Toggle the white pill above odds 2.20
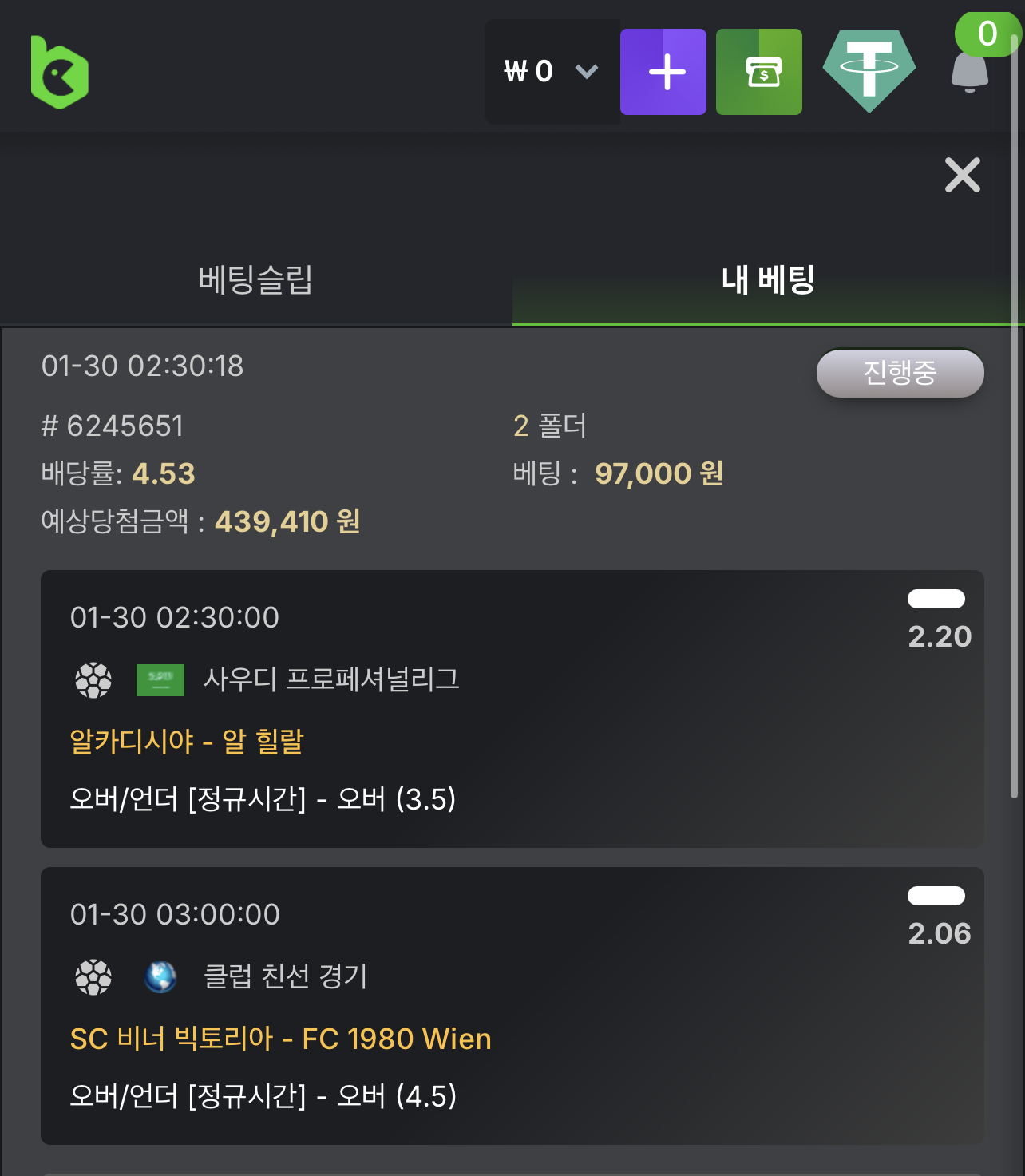This screenshot has height=1176, width=1025. [x=937, y=600]
